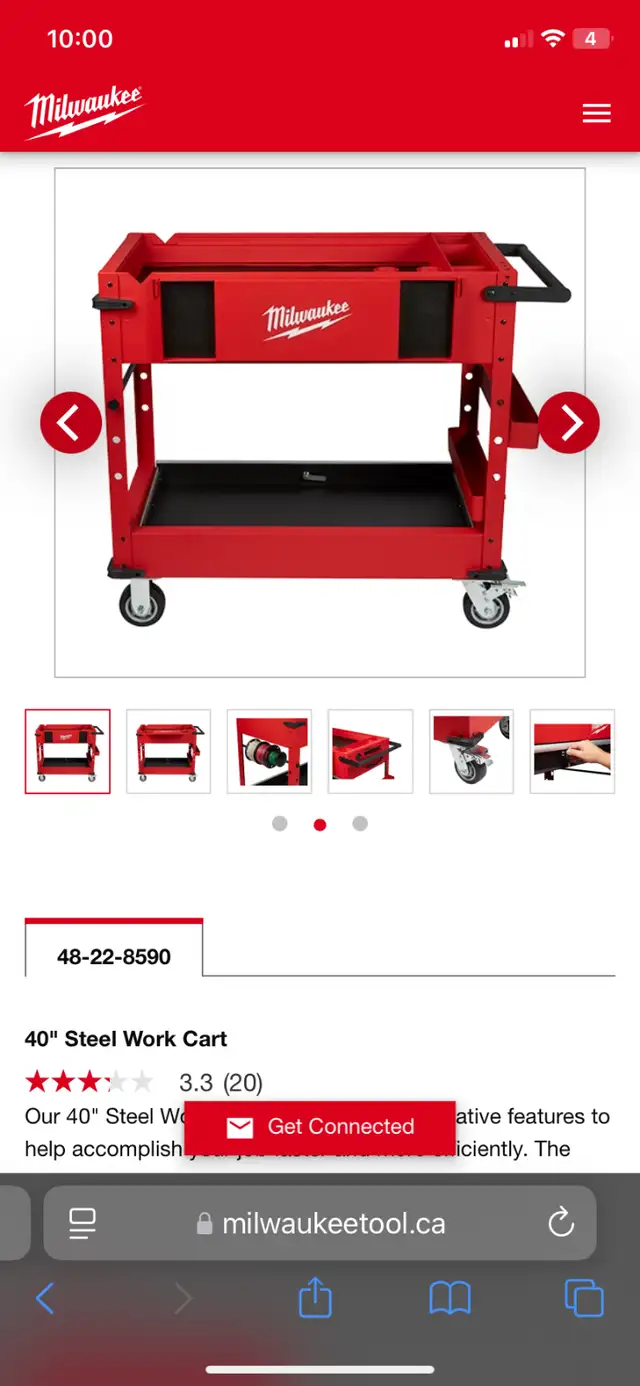
Task: Go to the first gallery page dot
Action: tap(280, 824)
